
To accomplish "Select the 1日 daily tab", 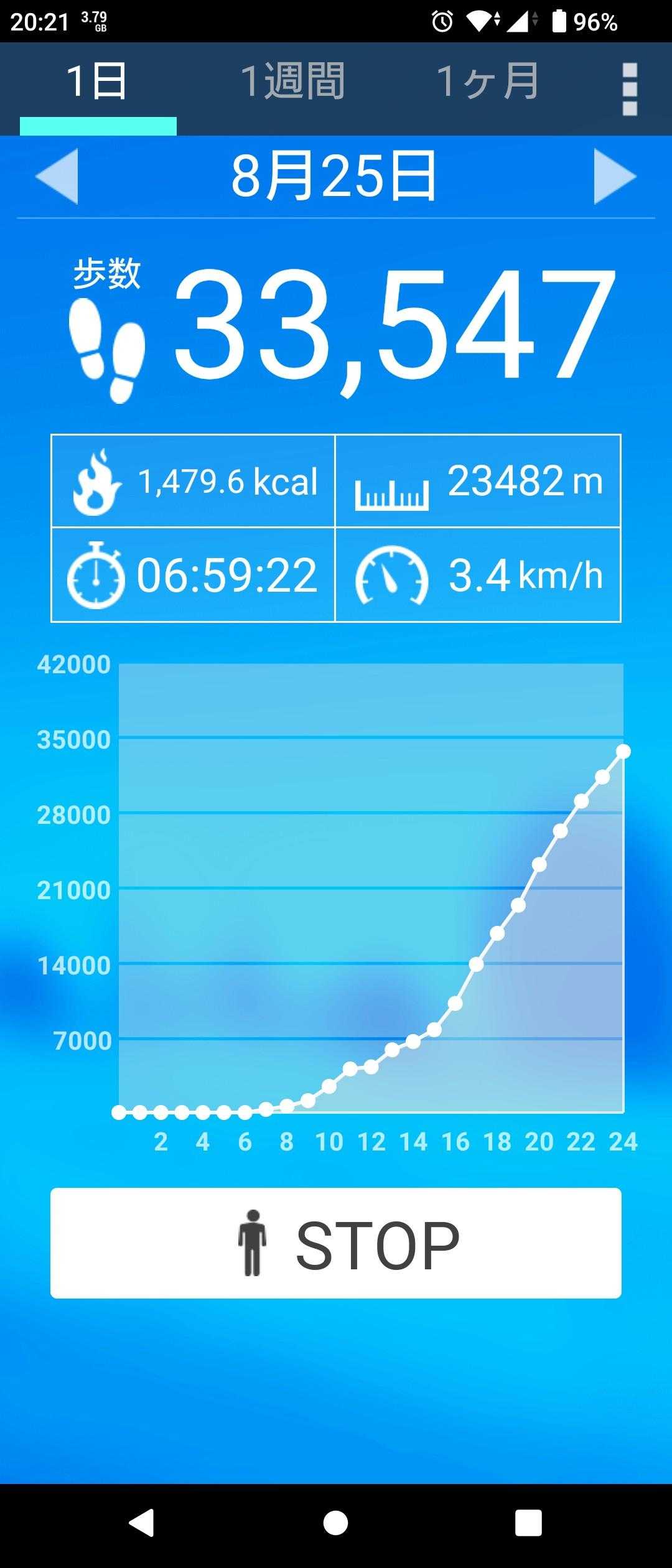I will 98,82.
